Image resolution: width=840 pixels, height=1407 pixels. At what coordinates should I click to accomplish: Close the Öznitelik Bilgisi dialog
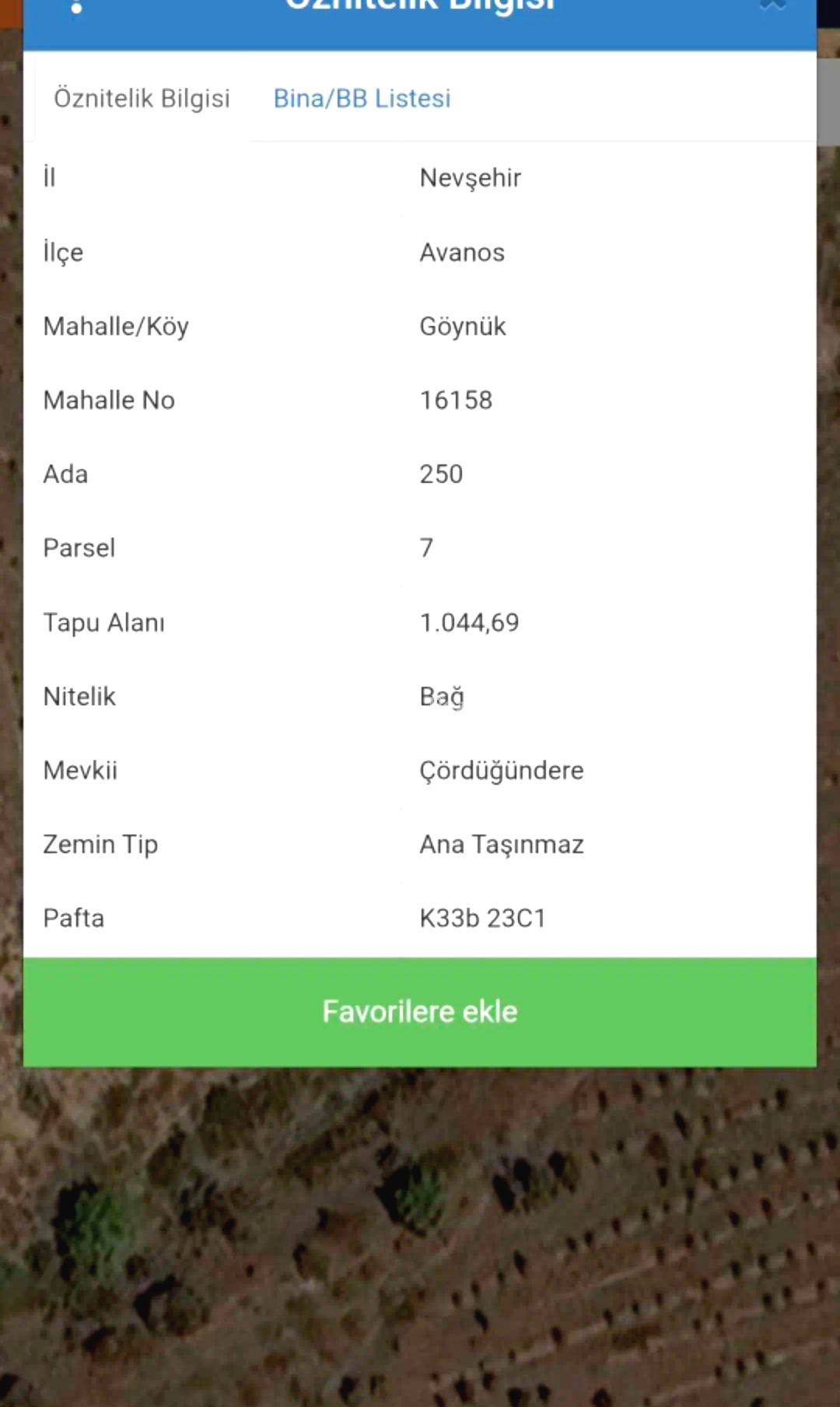pos(772,5)
